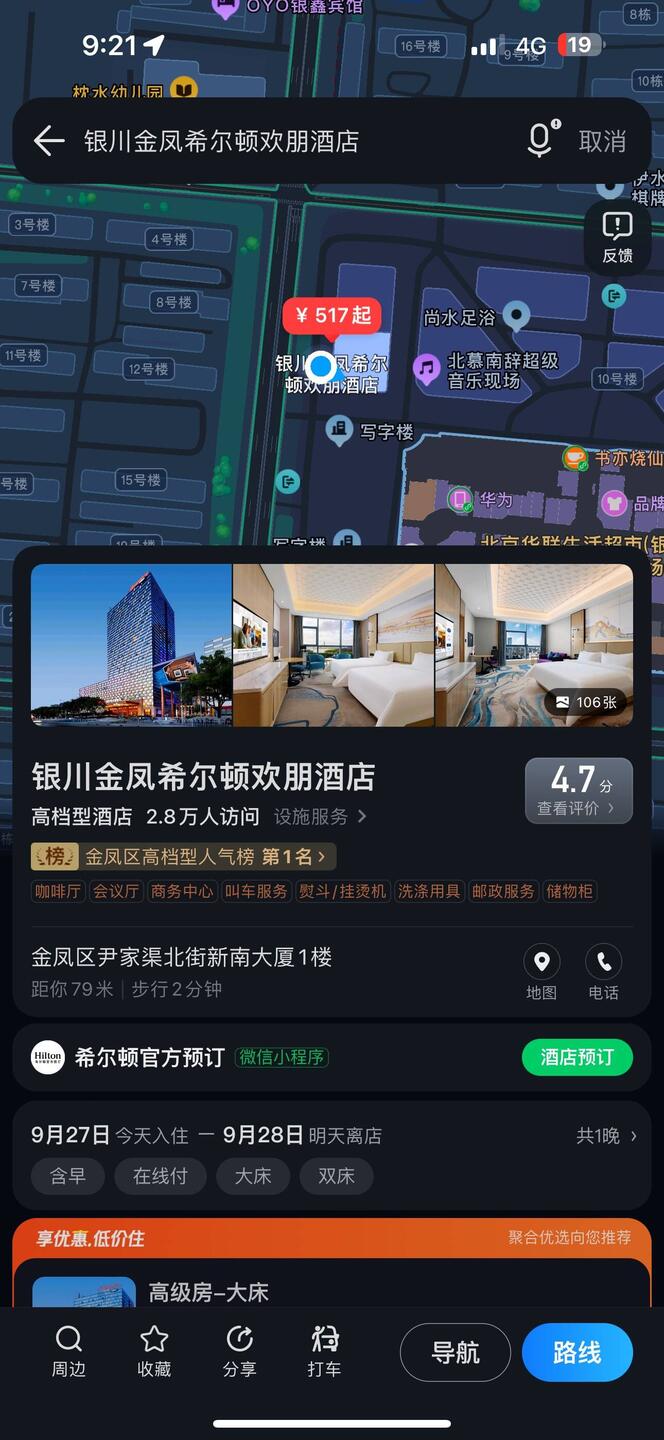Tap 取消 to cancel the search
The height and width of the screenshot is (1440, 664).
(x=602, y=142)
